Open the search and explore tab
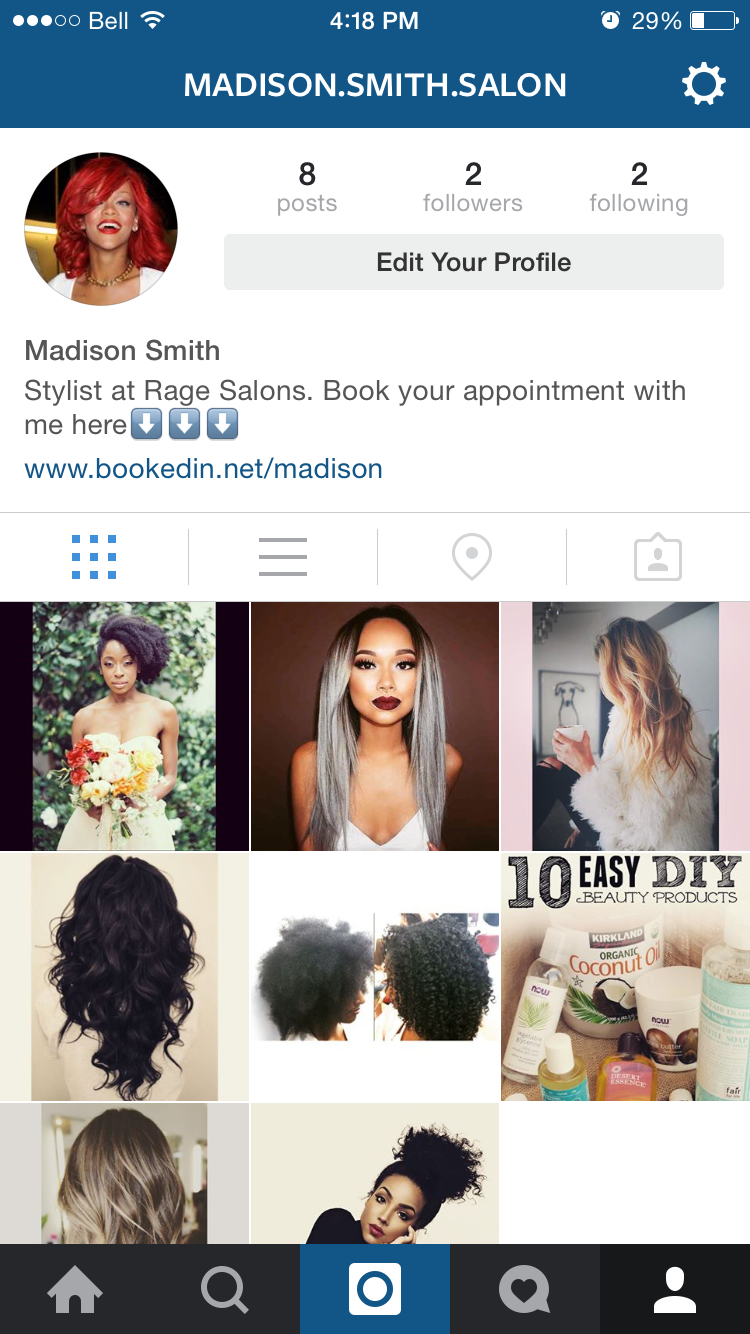 [x=224, y=1290]
